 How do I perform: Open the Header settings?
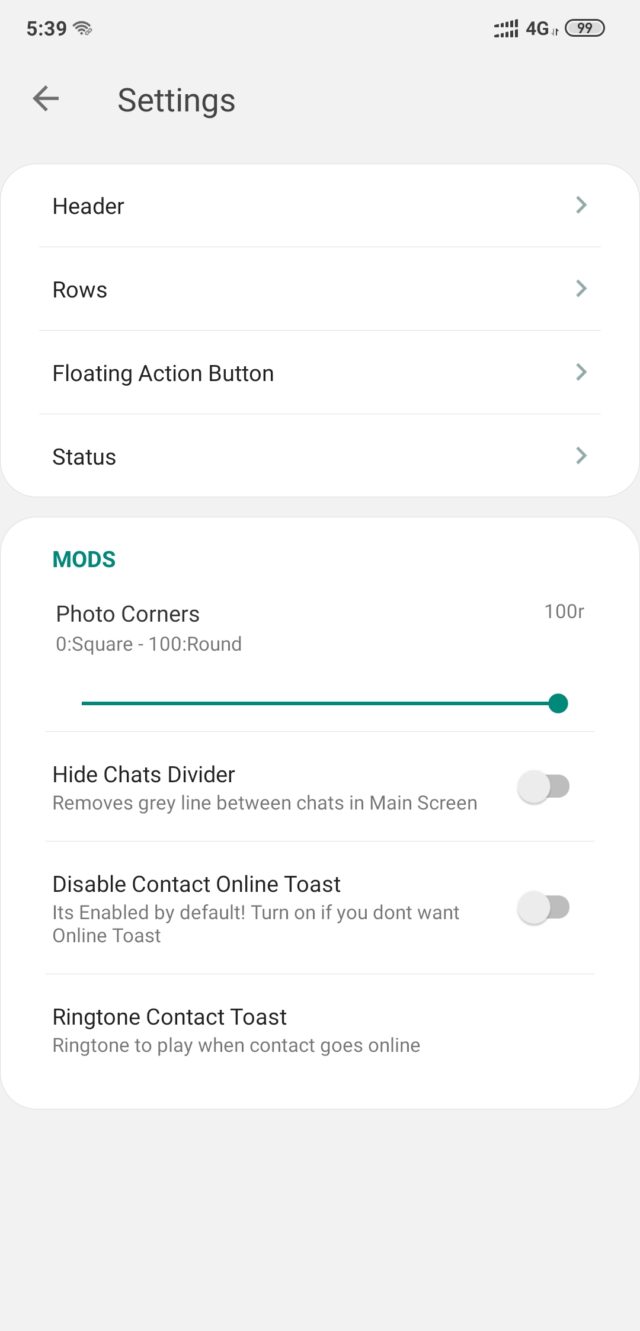tap(320, 206)
